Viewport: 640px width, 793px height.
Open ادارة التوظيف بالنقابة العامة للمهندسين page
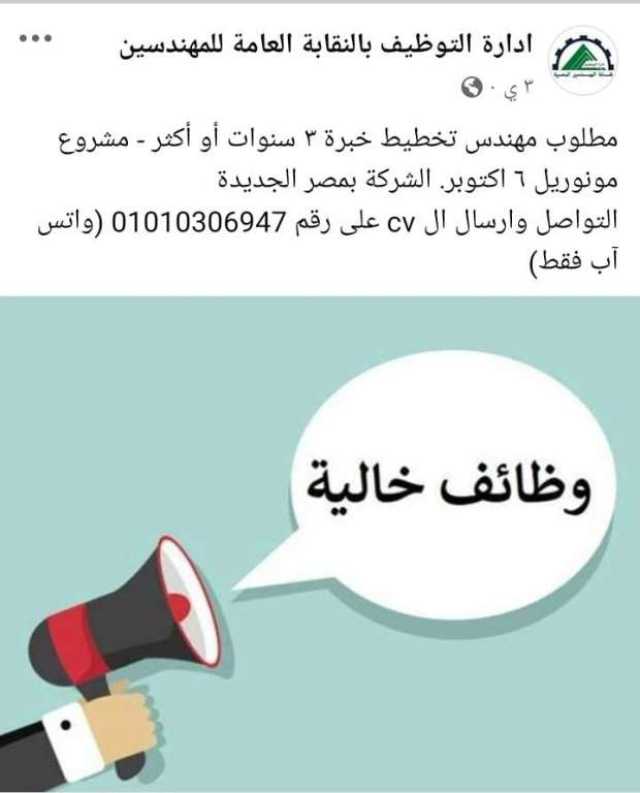pos(330,46)
